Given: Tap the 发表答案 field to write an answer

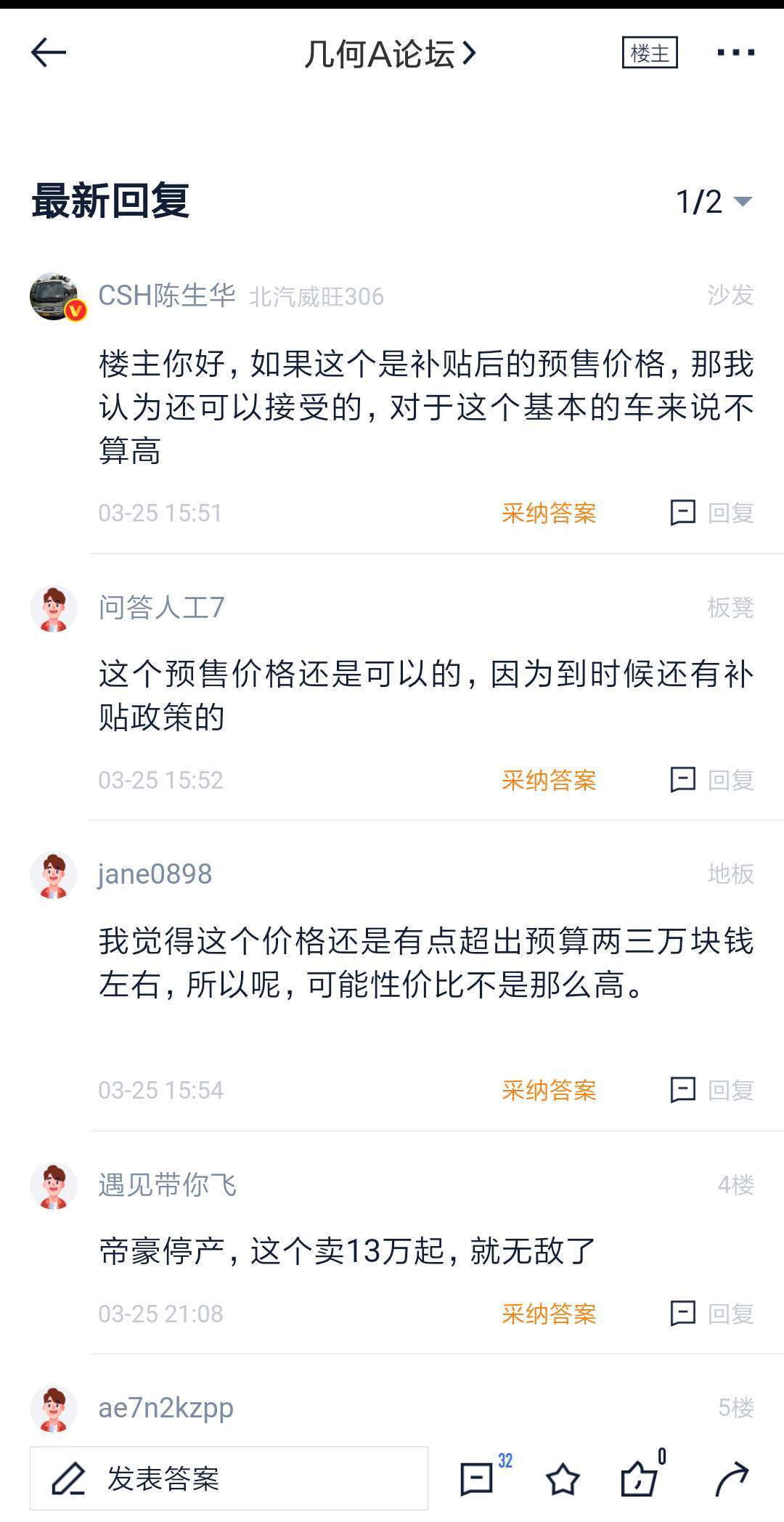Looking at the screenshot, I should tap(229, 1478).
